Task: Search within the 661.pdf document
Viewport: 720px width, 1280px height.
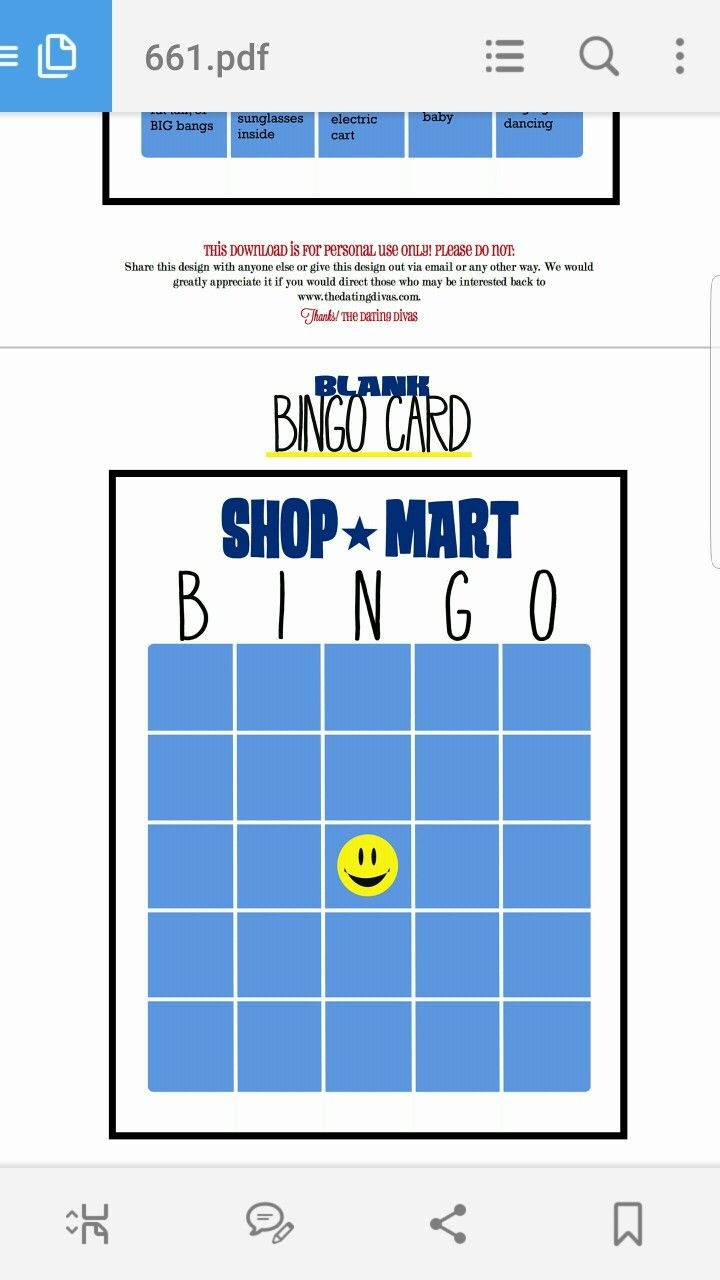Action: pos(598,56)
